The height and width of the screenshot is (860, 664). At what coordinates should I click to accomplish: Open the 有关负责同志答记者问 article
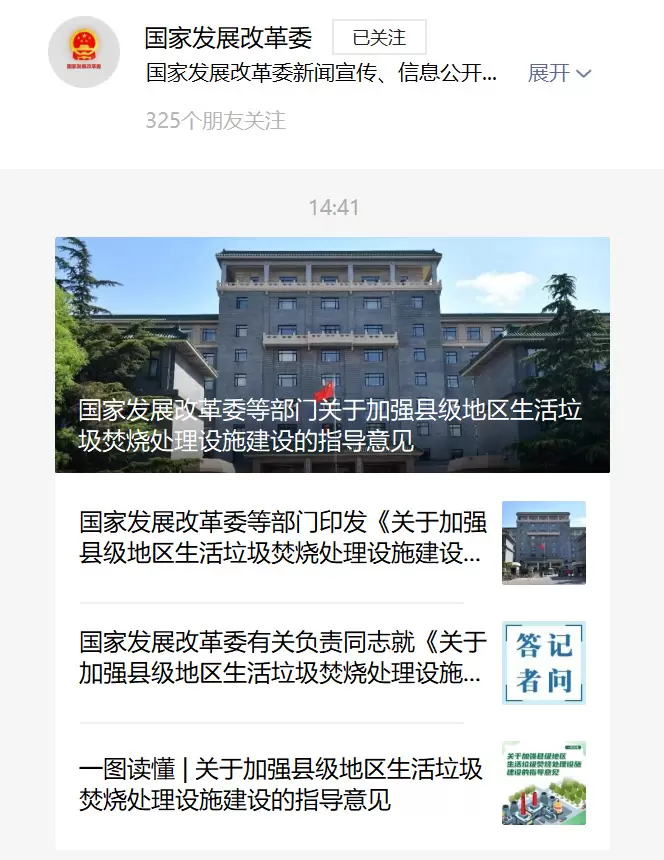(x=283, y=658)
